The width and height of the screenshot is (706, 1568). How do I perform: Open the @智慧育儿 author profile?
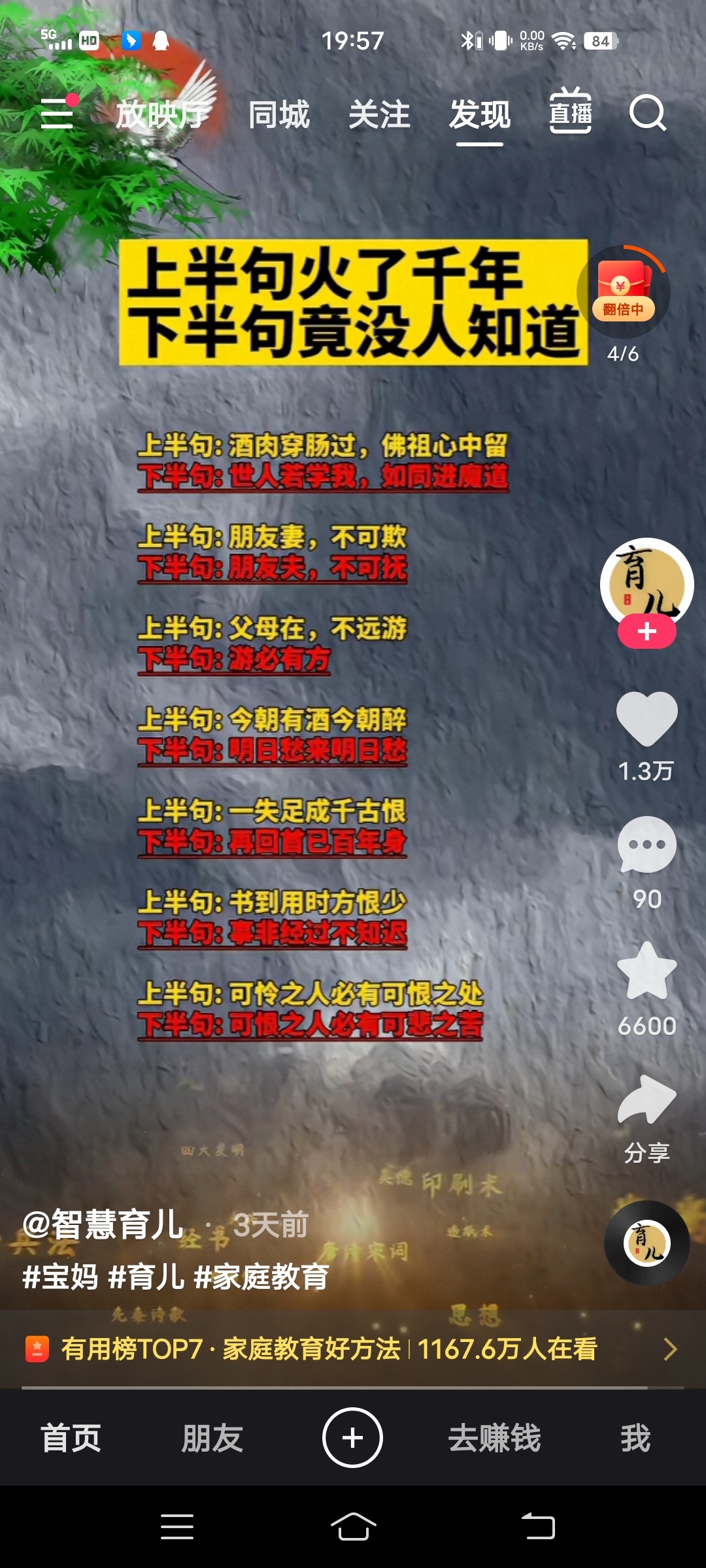click(103, 1224)
